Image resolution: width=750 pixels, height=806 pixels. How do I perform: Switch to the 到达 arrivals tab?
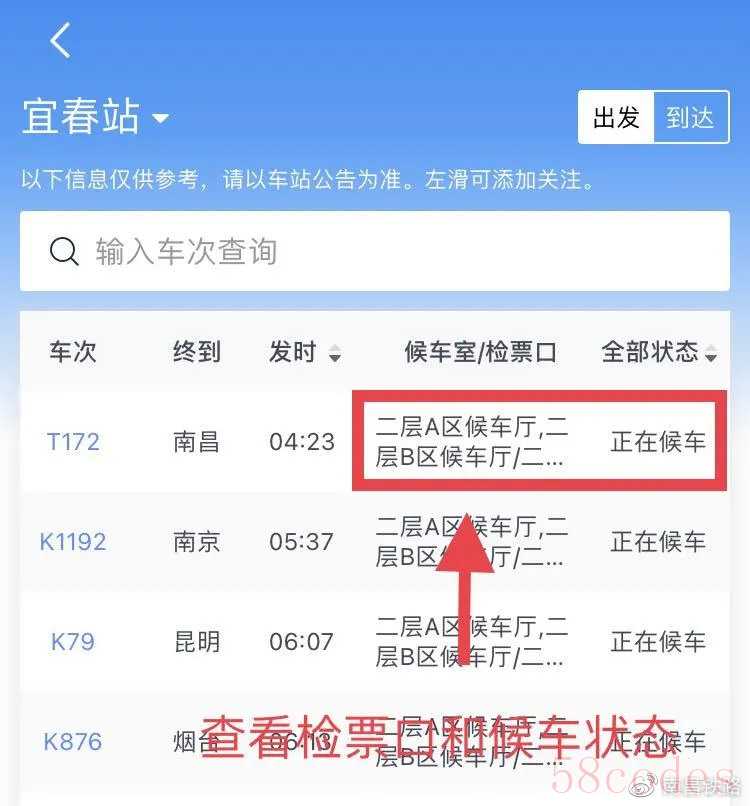[x=691, y=118]
